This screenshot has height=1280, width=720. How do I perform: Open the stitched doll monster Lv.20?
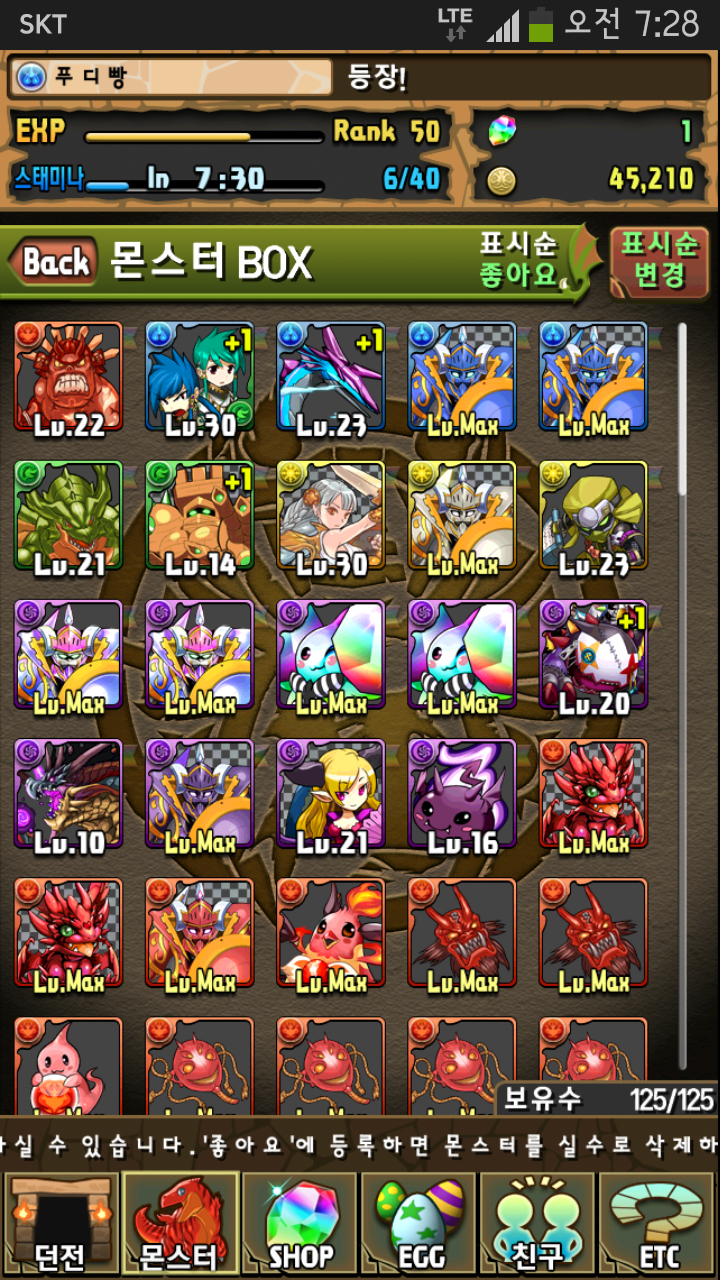[592, 656]
